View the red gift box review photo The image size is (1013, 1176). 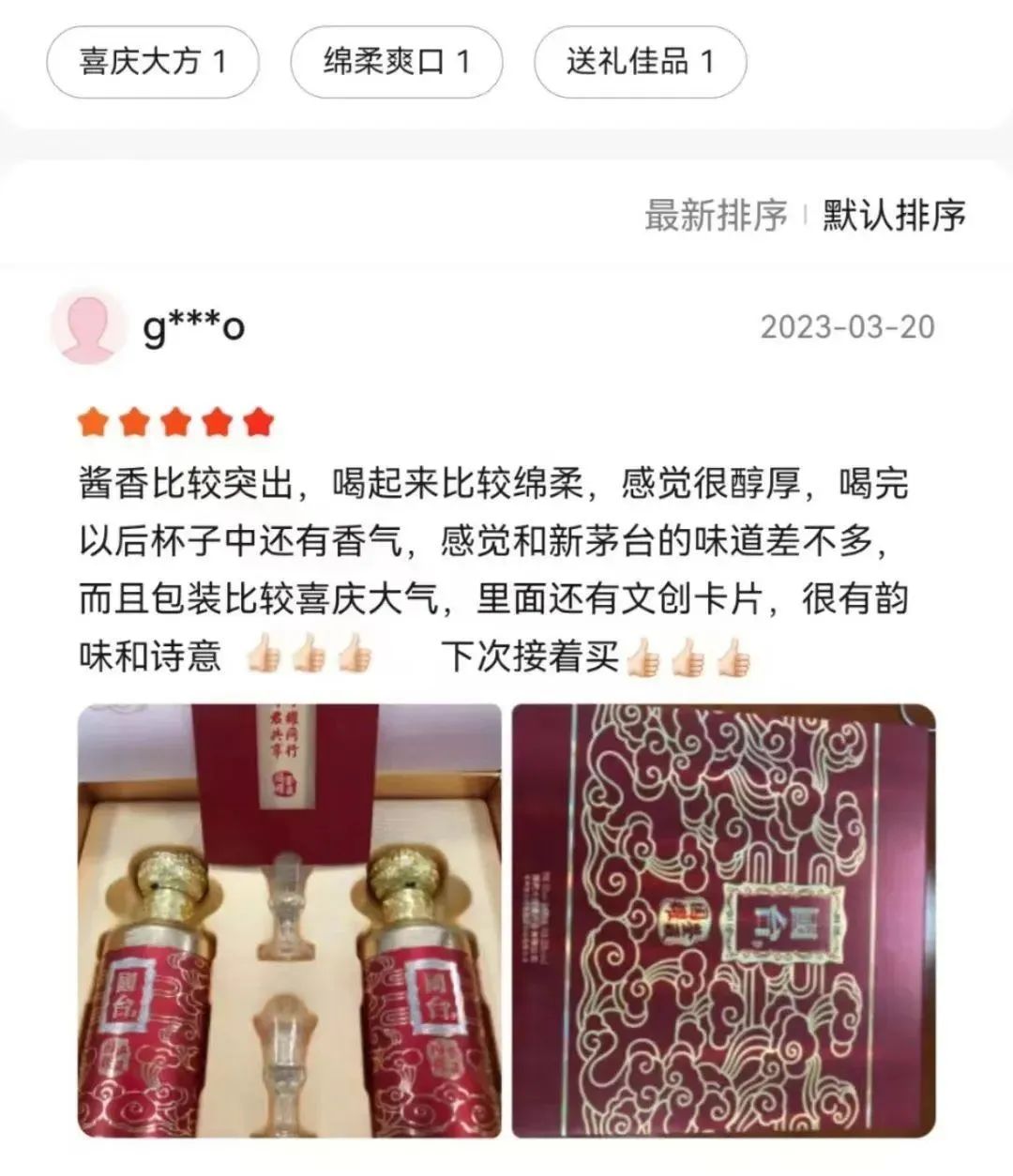pyautogui.click(x=723, y=920)
